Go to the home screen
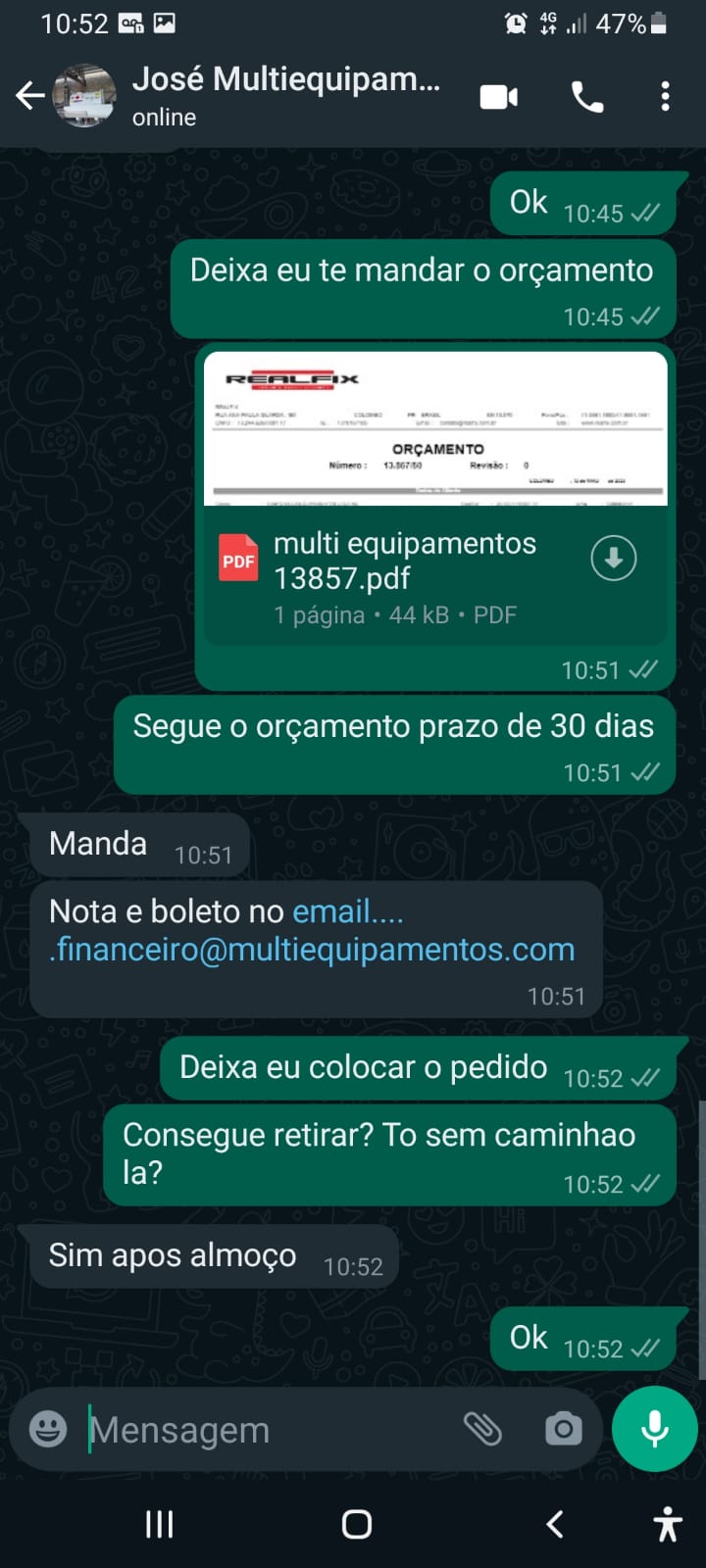The image size is (706, 1568). 356,1524
